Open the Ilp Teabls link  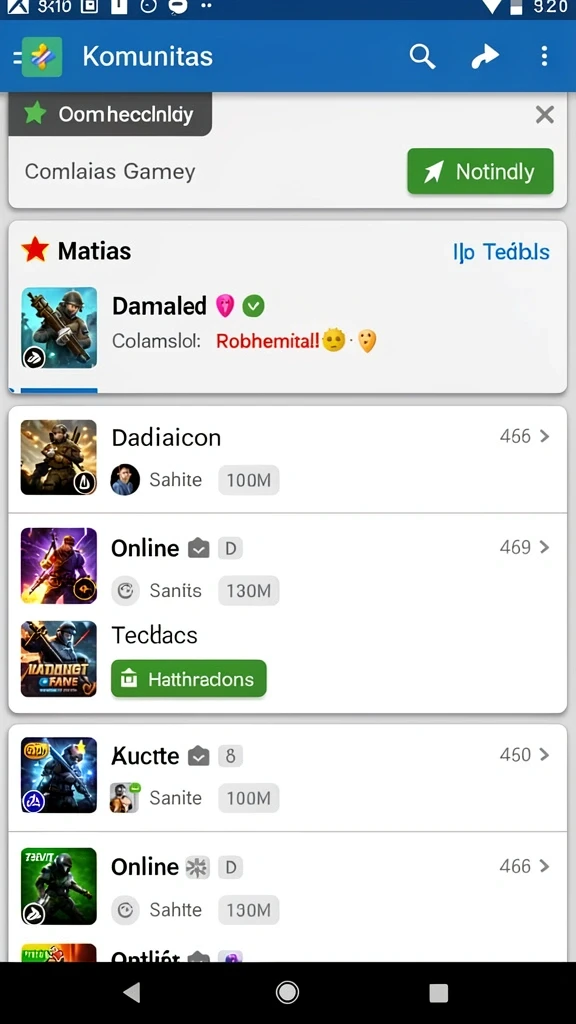pos(501,251)
